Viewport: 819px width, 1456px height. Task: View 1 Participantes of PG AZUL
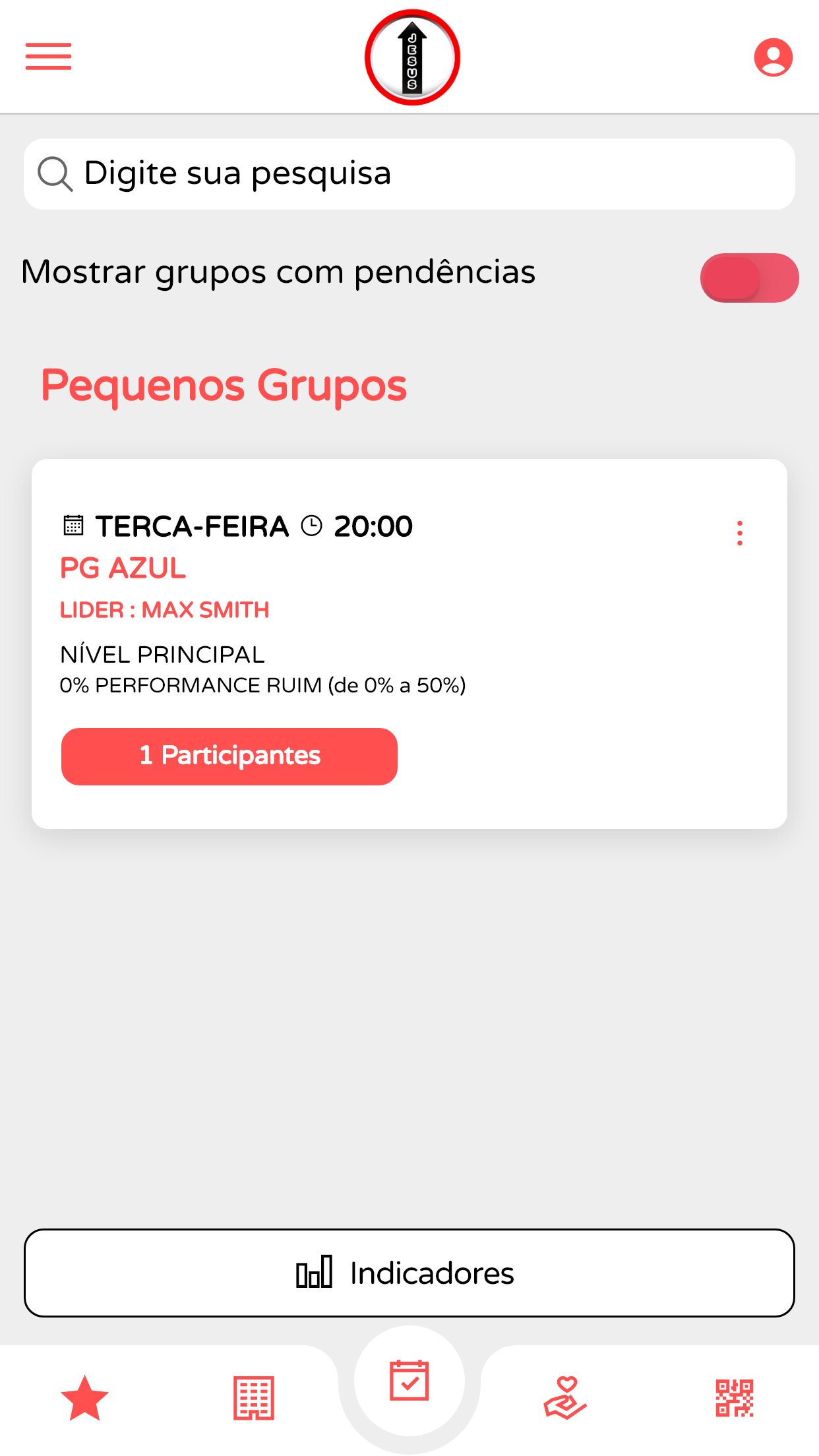click(x=229, y=756)
